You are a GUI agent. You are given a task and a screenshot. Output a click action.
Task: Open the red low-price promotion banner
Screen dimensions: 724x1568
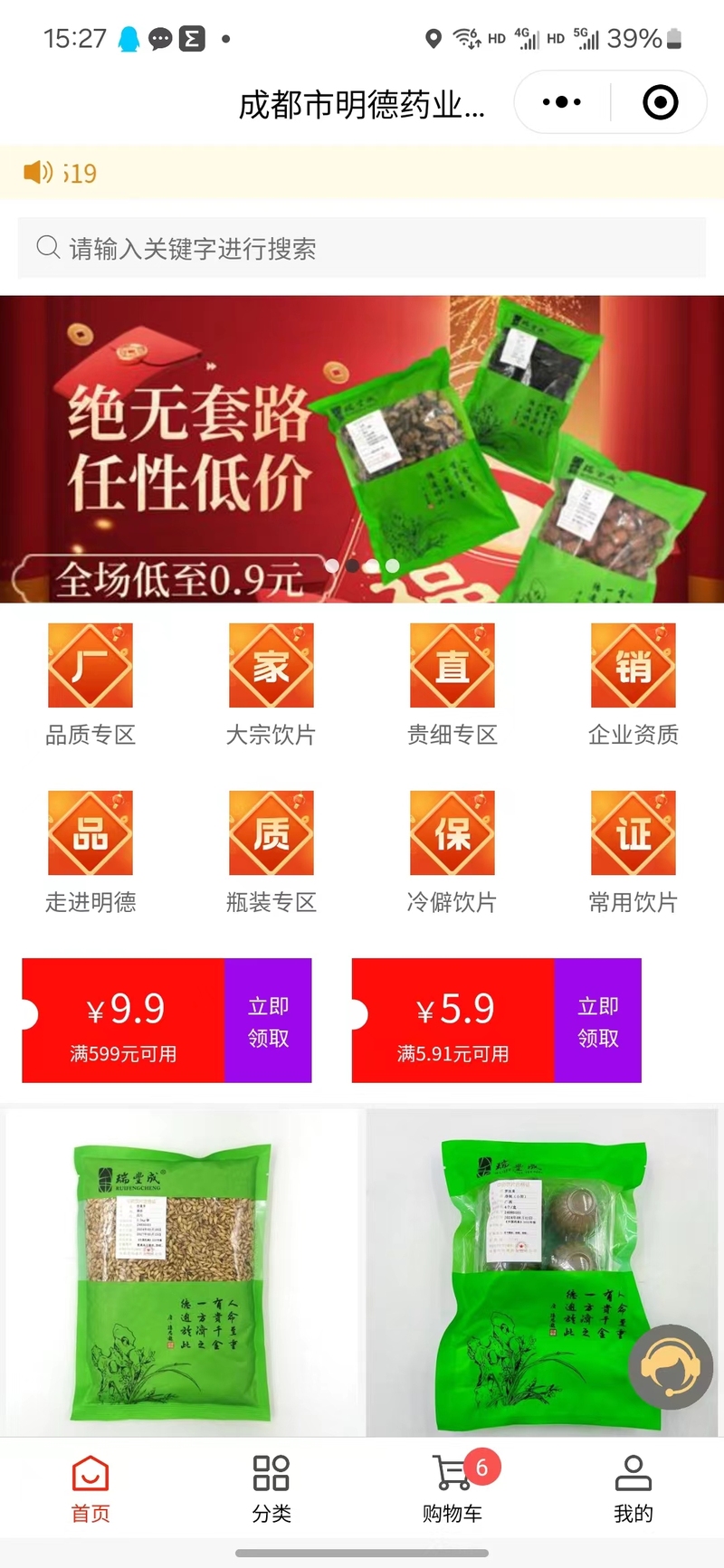[x=362, y=449]
